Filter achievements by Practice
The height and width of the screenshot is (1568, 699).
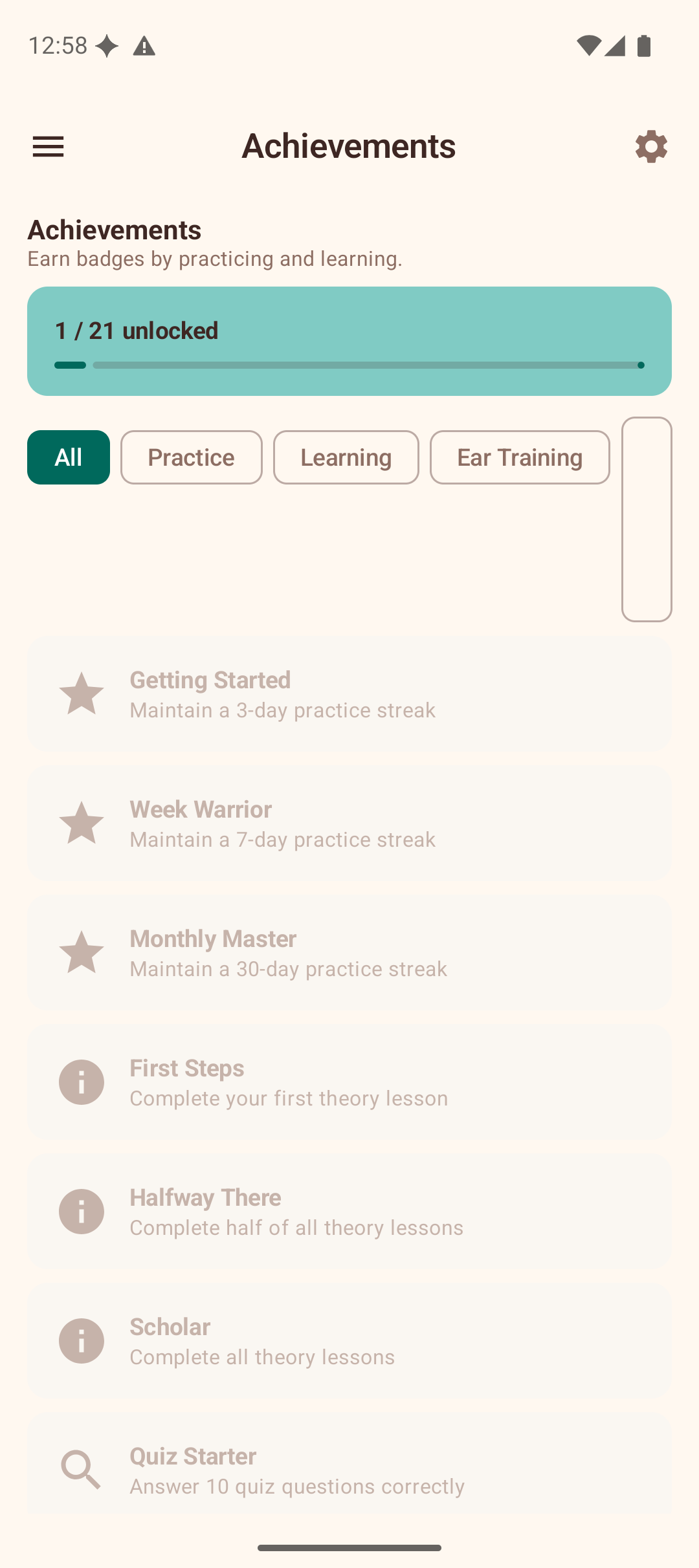[192, 457]
